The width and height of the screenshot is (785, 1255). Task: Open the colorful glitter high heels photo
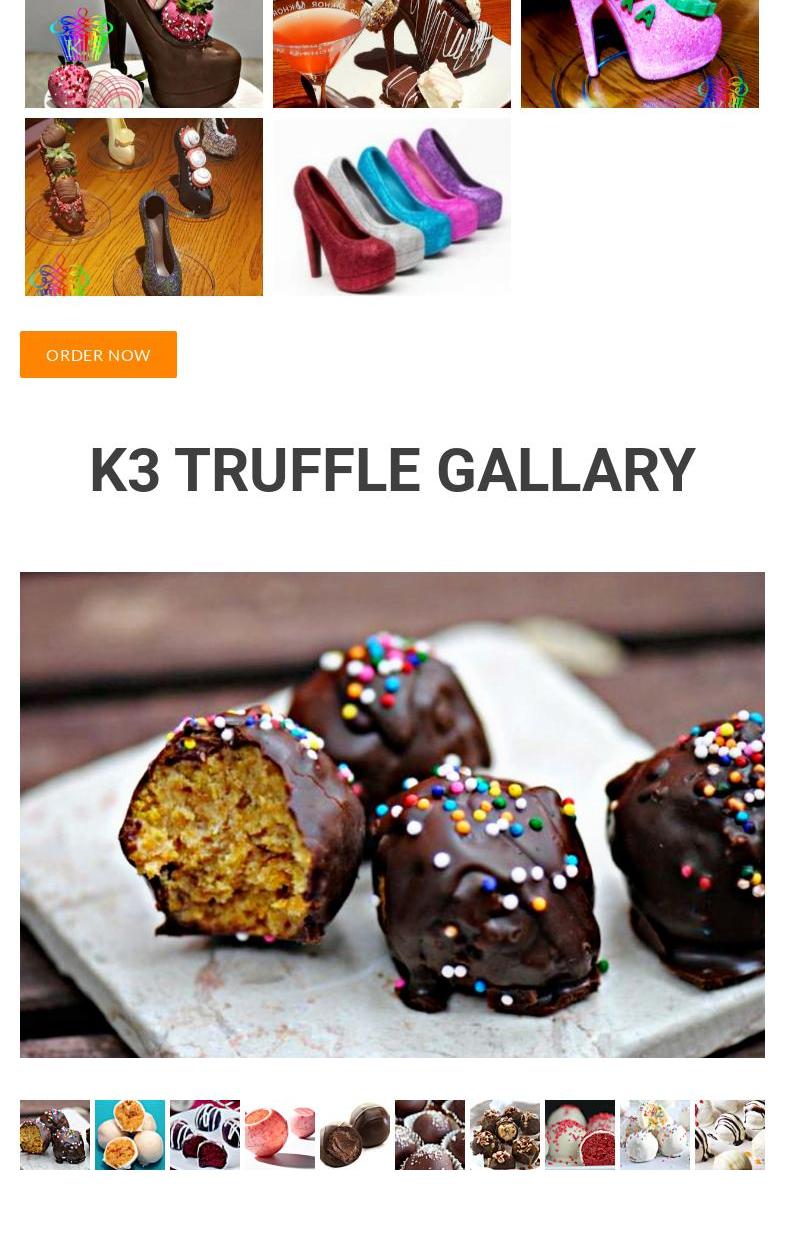392,207
